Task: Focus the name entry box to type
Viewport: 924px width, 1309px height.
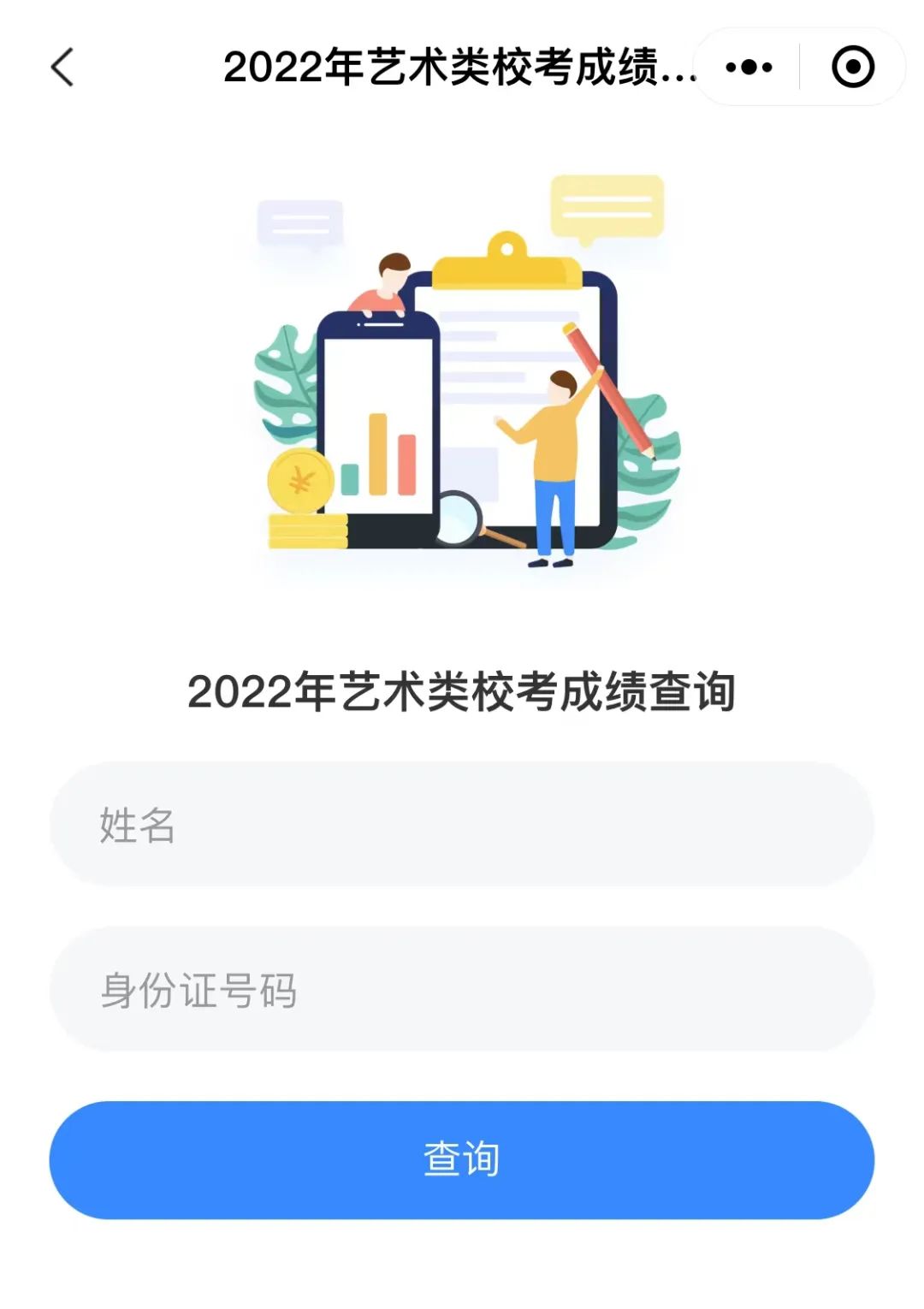Action: [x=462, y=824]
